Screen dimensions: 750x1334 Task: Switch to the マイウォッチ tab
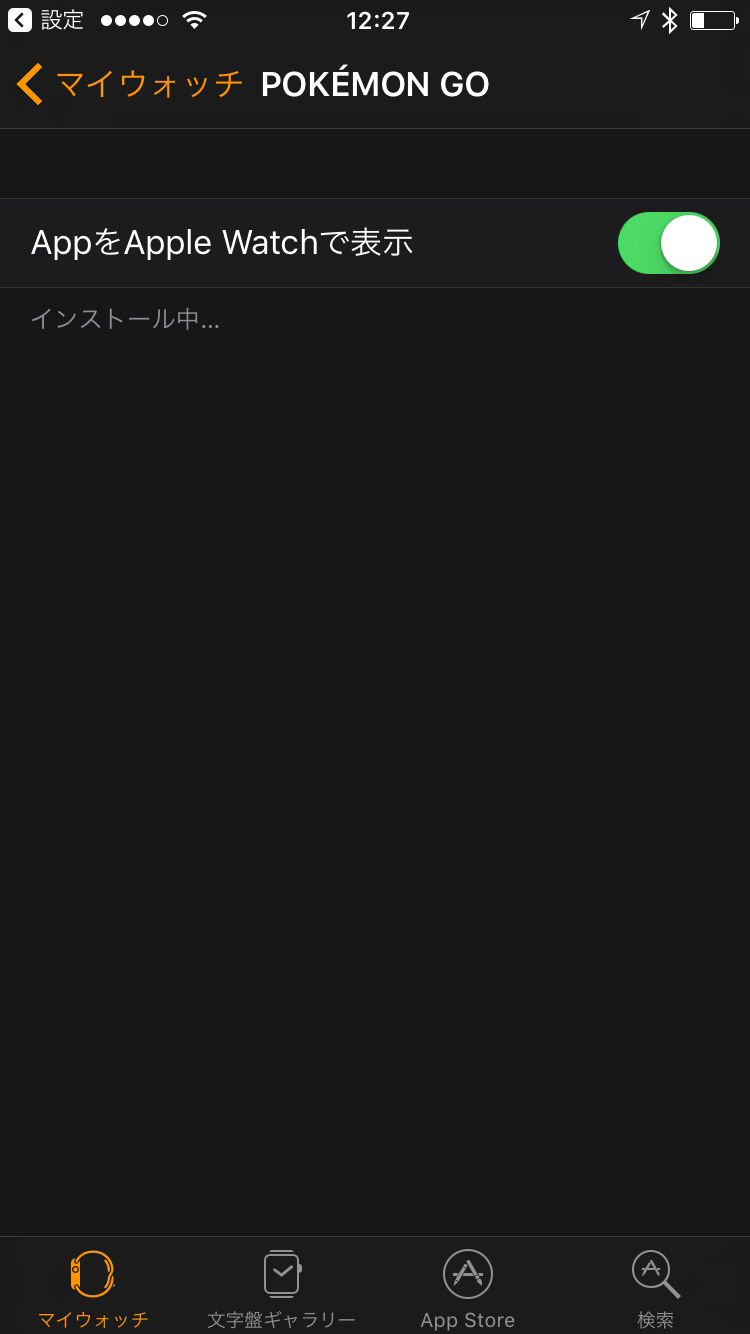[93, 1288]
